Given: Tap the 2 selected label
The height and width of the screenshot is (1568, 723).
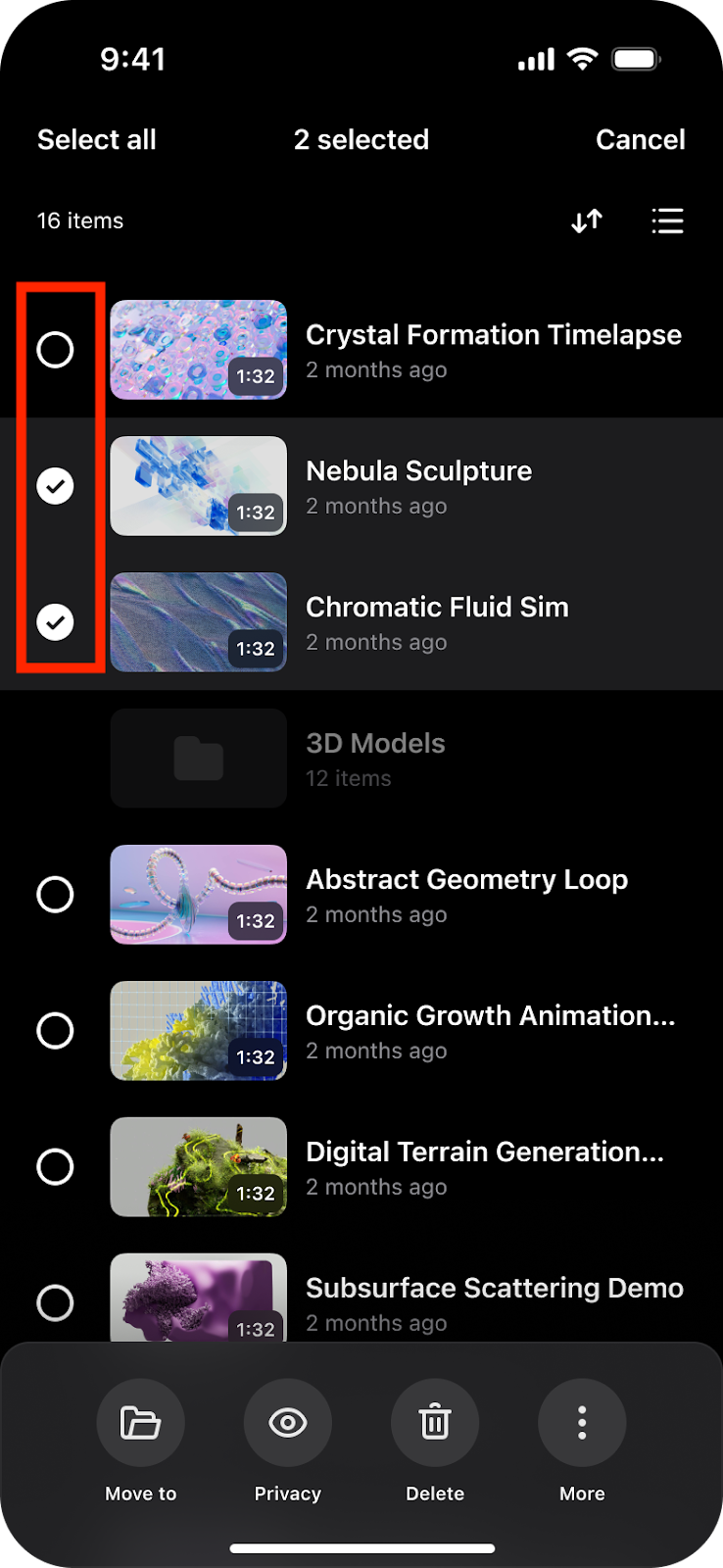Looking at the screenshot, I should coord(361,139).
